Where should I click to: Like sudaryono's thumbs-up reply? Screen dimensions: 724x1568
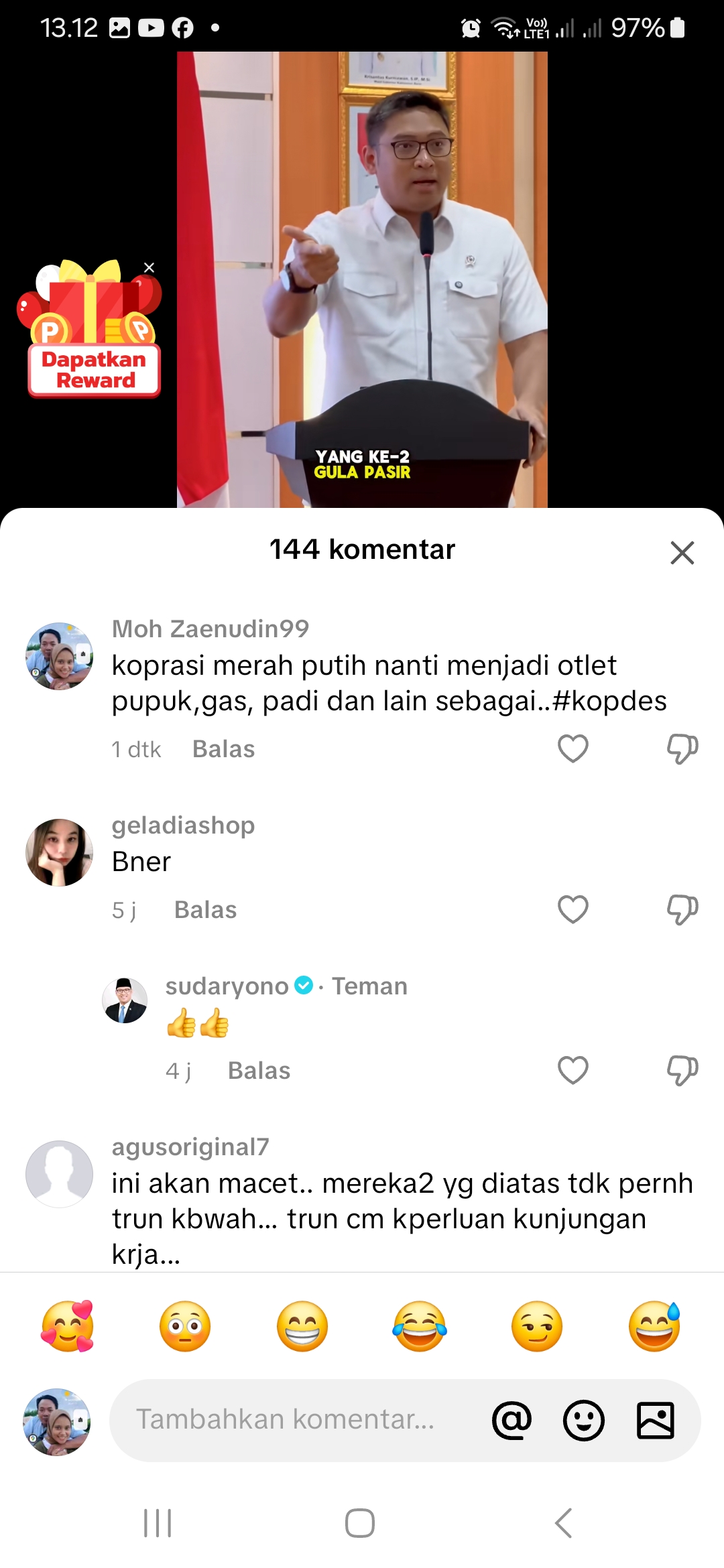click(573, 1070)
